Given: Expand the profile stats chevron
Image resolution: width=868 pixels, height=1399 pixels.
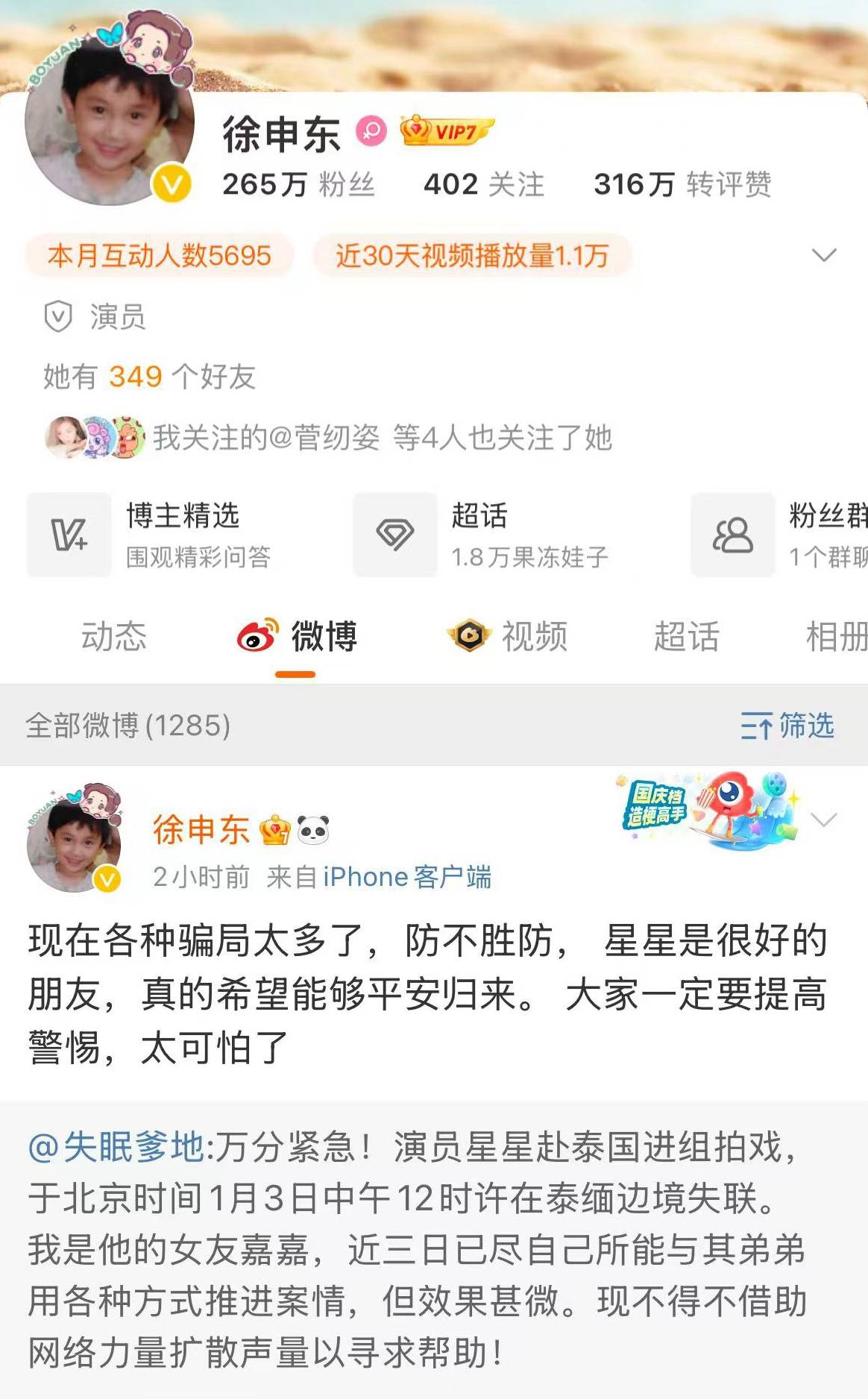Looking at the screenshot, I should (823, 255).
